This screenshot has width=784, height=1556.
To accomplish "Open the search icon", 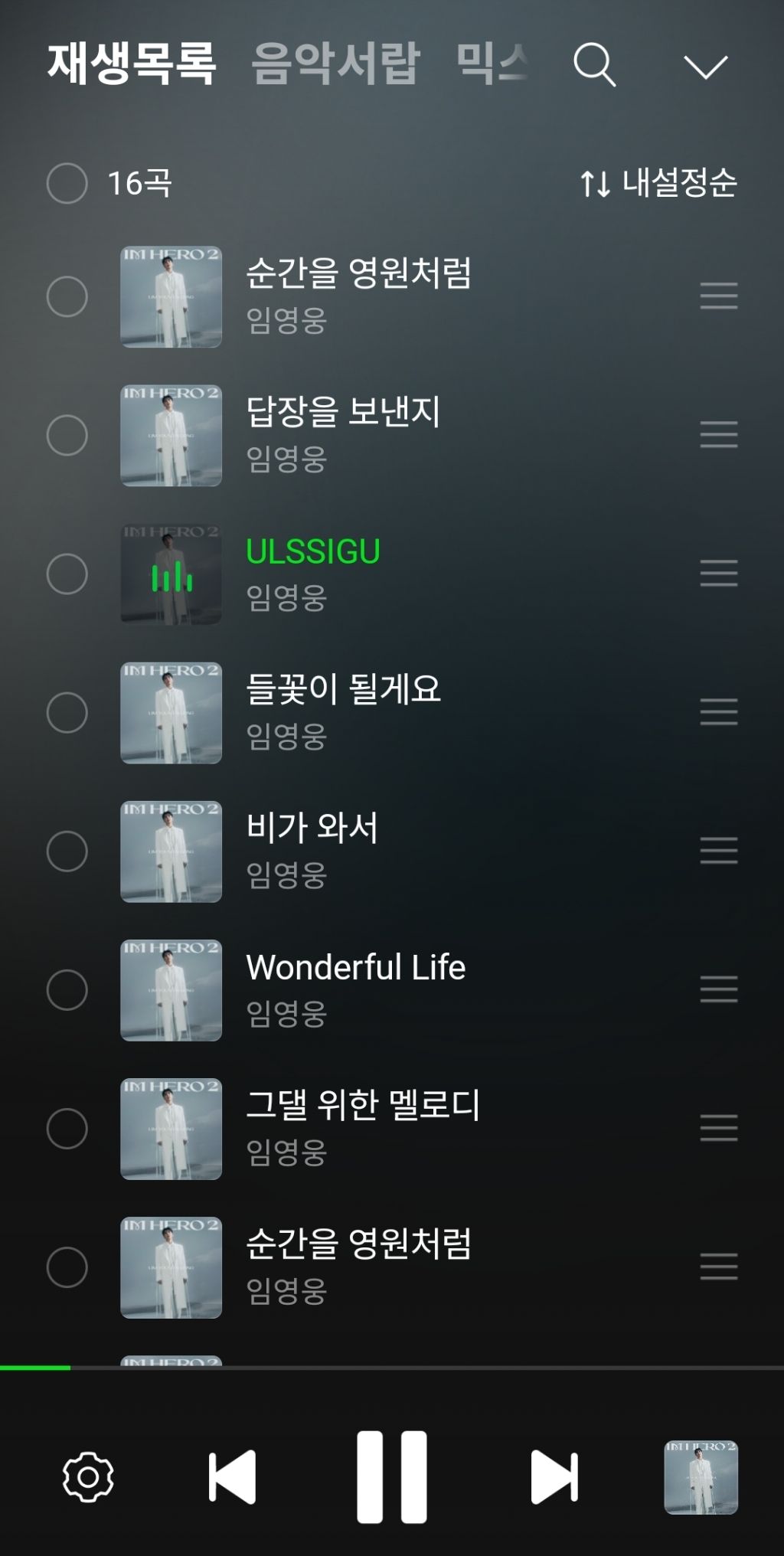I will pos(595,65).
